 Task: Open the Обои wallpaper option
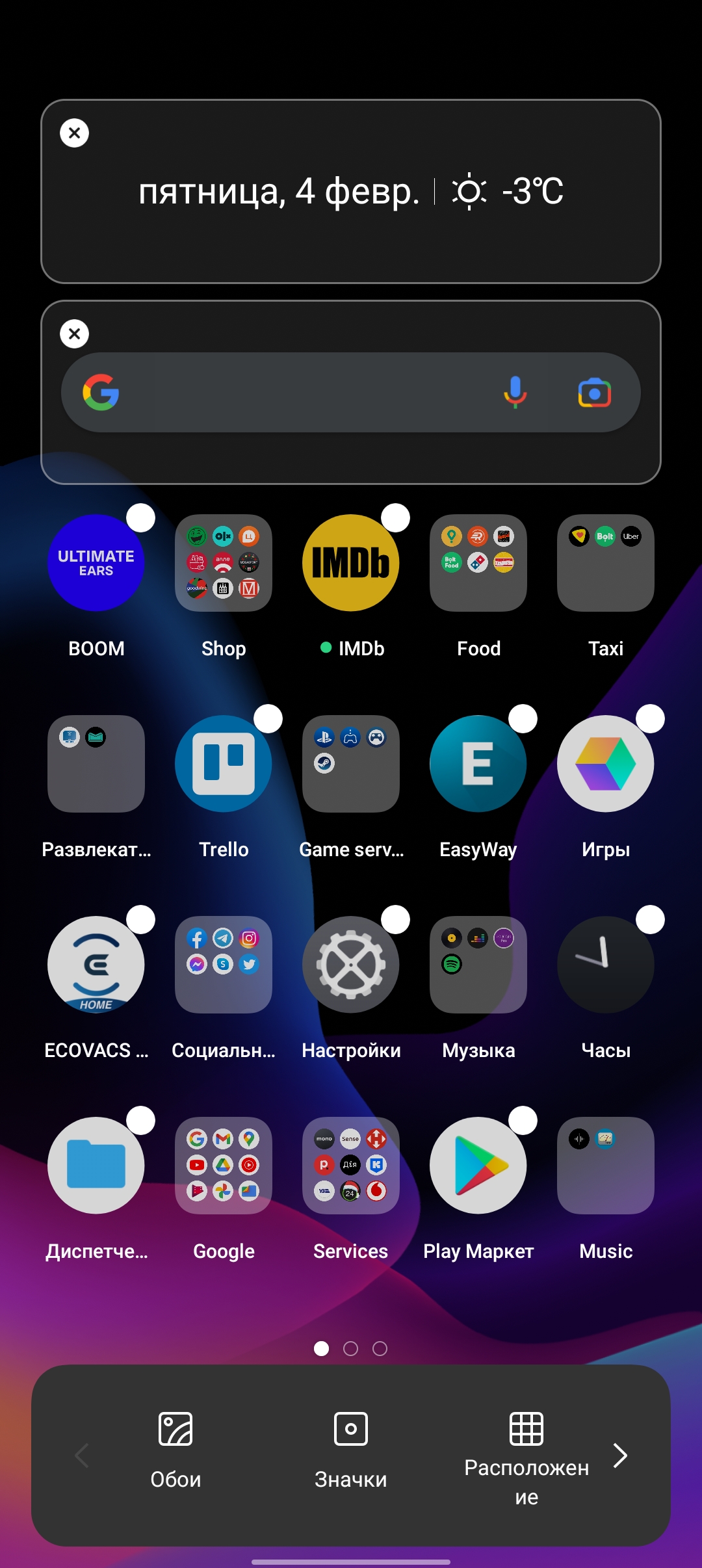click(x=175, y=1450)
